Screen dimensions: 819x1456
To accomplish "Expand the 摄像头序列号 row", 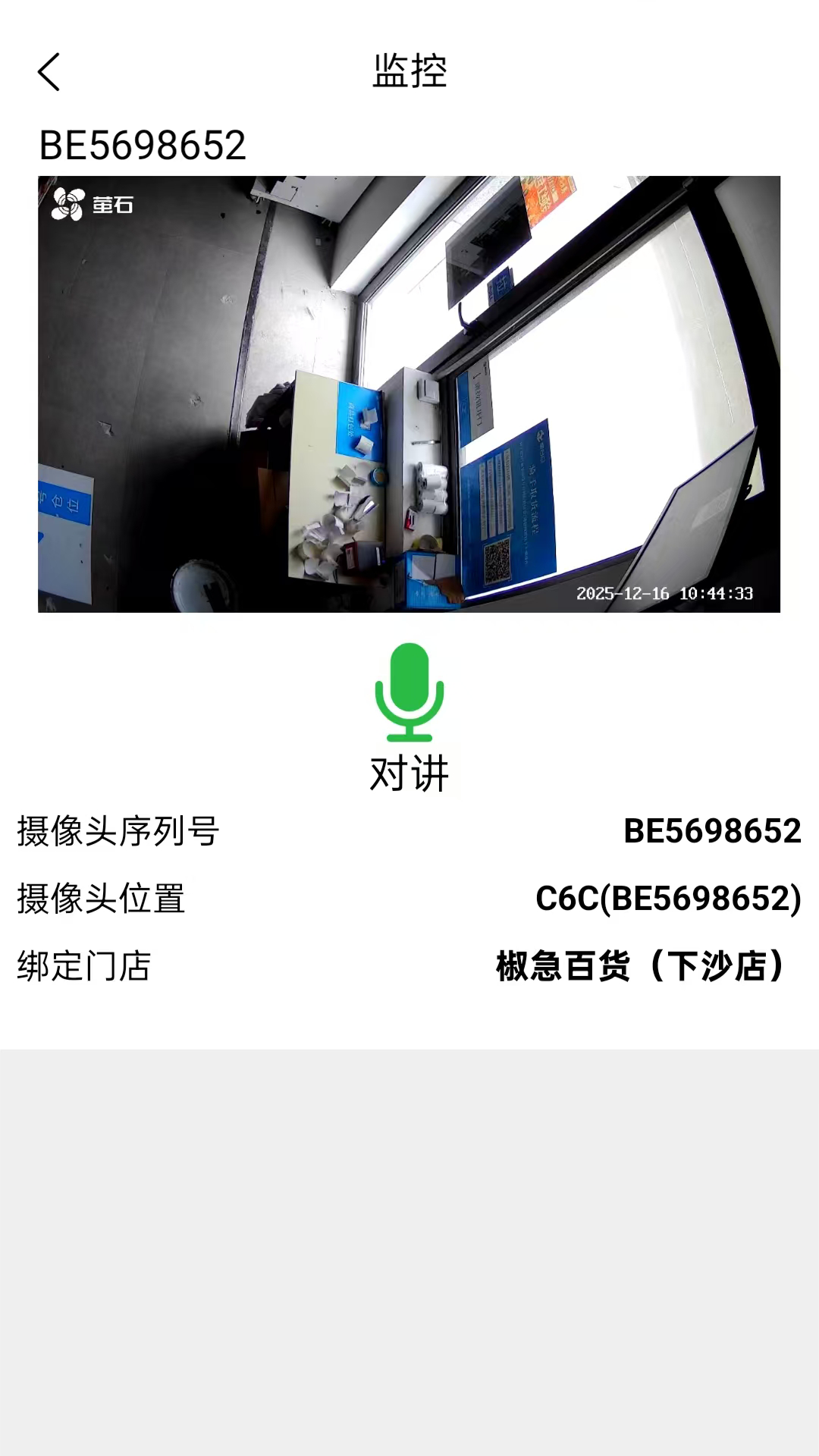I will tap(409, 833).
